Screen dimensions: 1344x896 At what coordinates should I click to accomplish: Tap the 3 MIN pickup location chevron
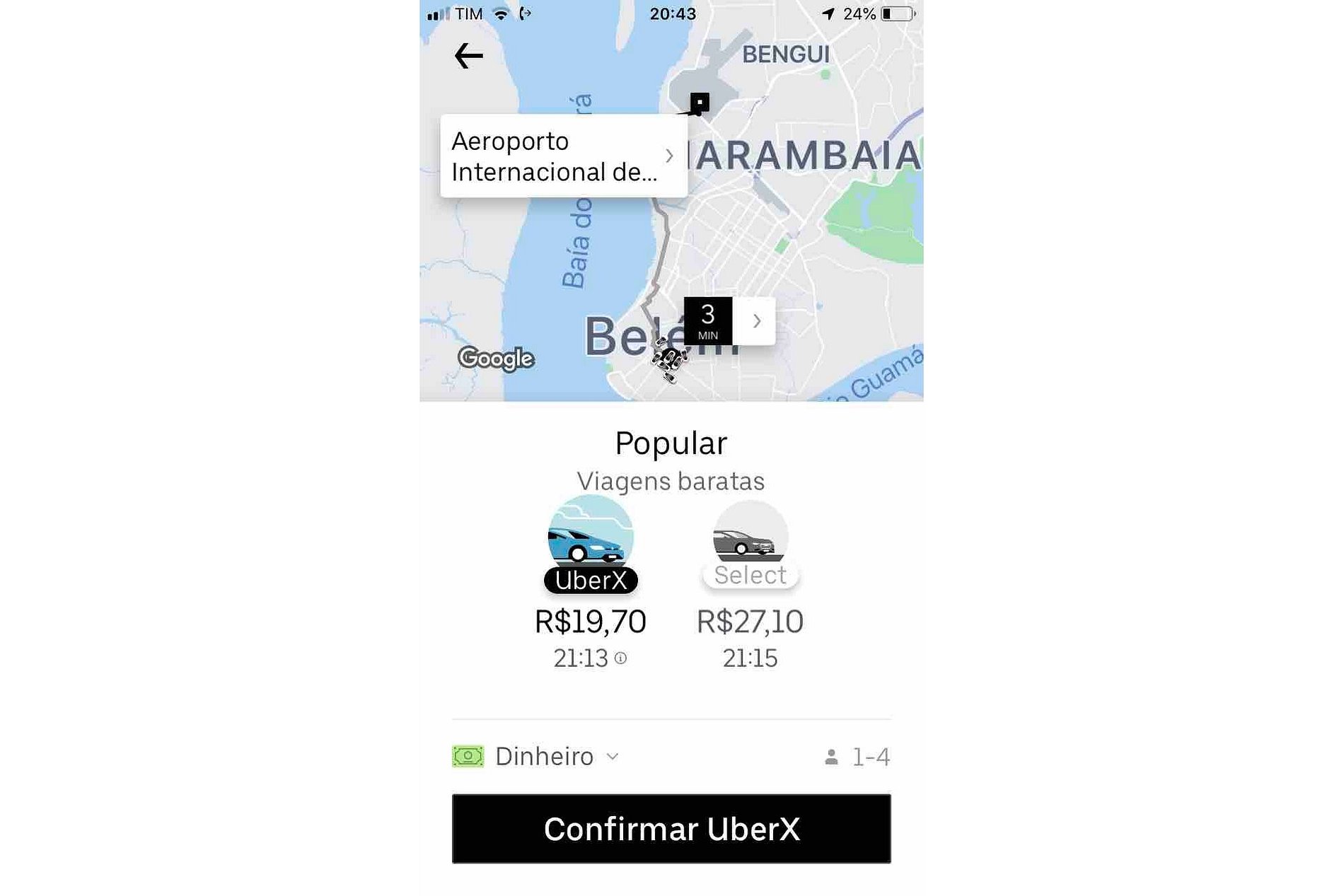click(x=755, y=321)
